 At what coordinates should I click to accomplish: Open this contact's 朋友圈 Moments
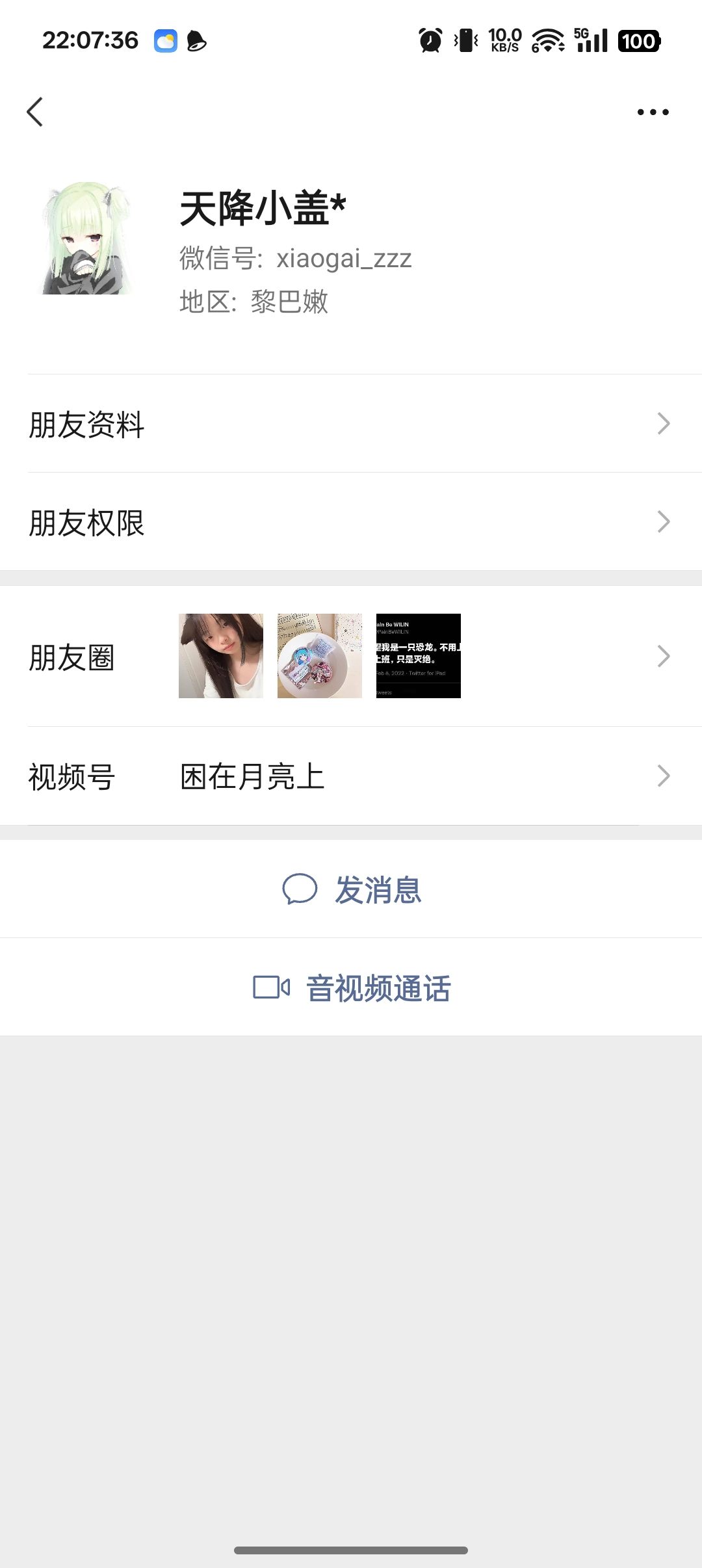pos(351,657)
